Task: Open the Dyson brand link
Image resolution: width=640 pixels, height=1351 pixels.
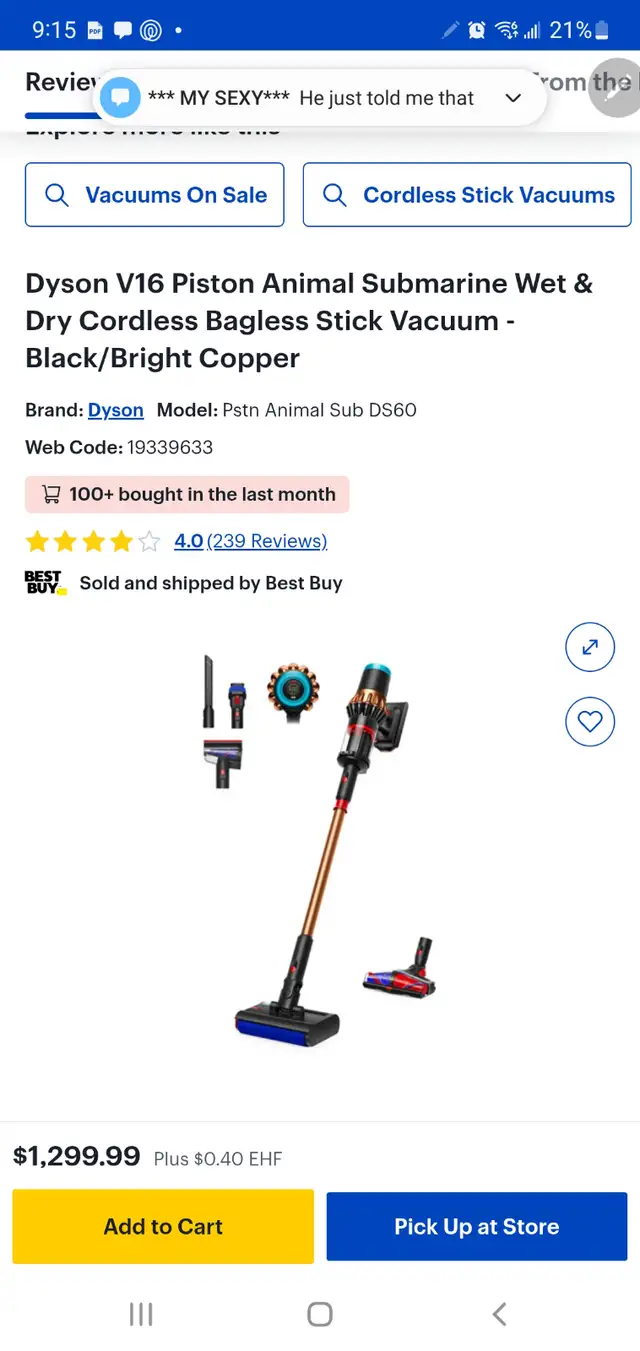Action: [116, 410]
